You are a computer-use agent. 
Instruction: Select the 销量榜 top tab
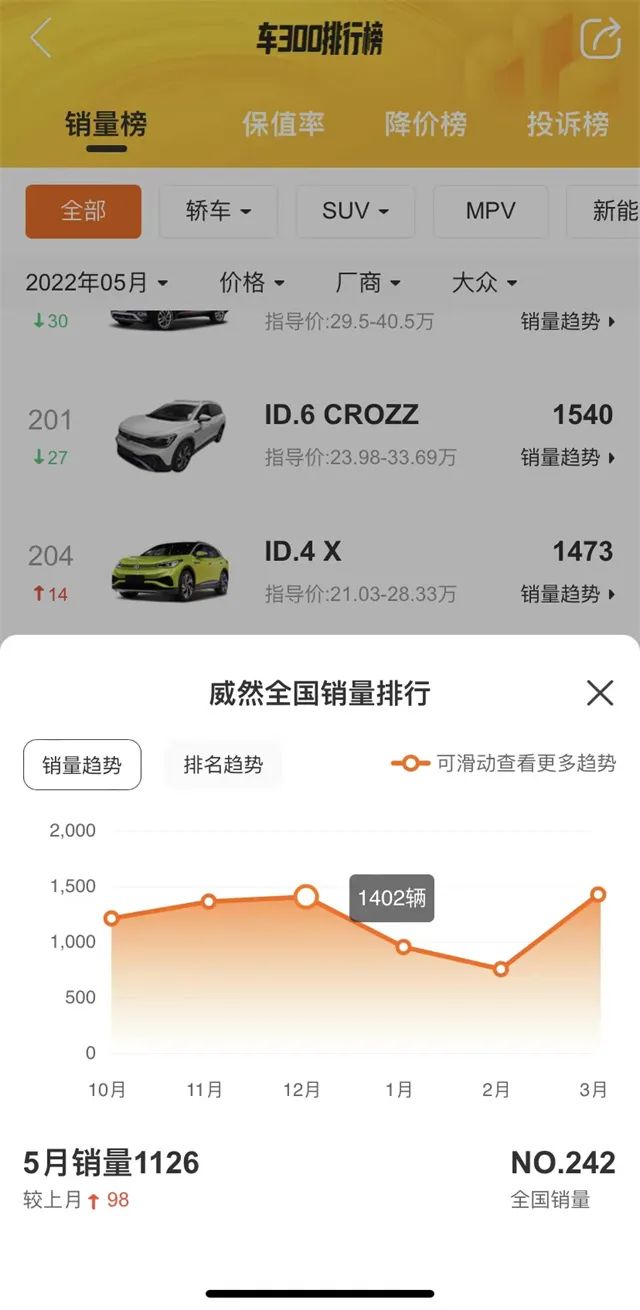pos(106,124)
